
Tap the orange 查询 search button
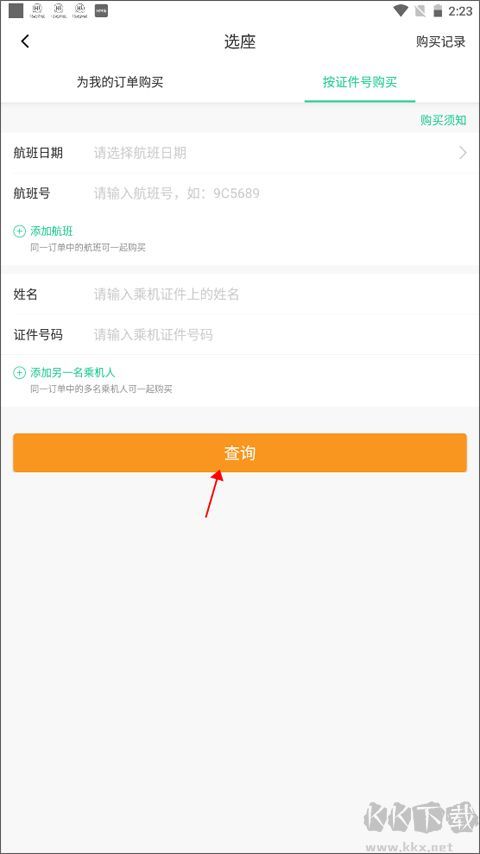coord(240,453)
